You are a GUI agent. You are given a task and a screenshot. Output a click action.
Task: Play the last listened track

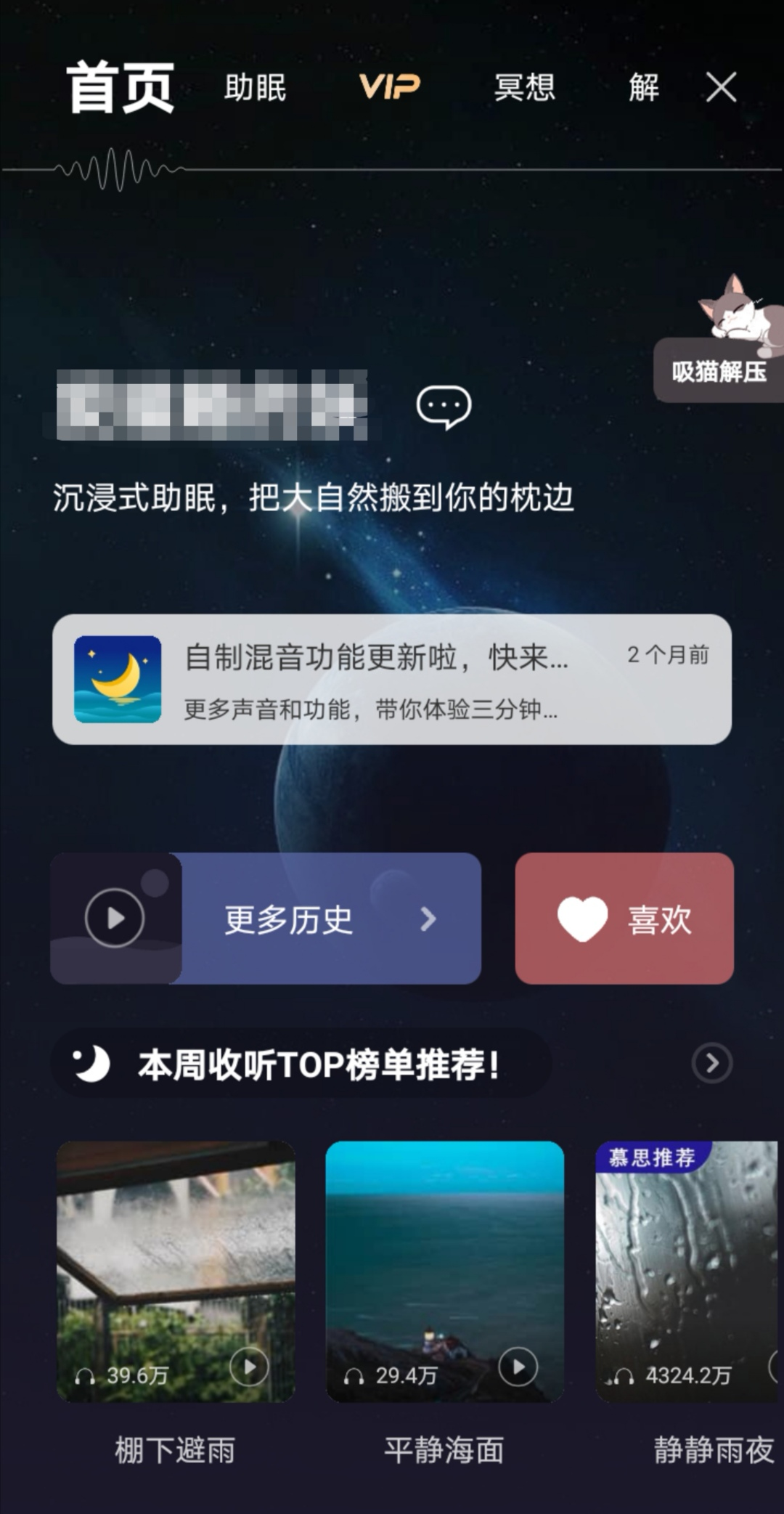[115, 918]
